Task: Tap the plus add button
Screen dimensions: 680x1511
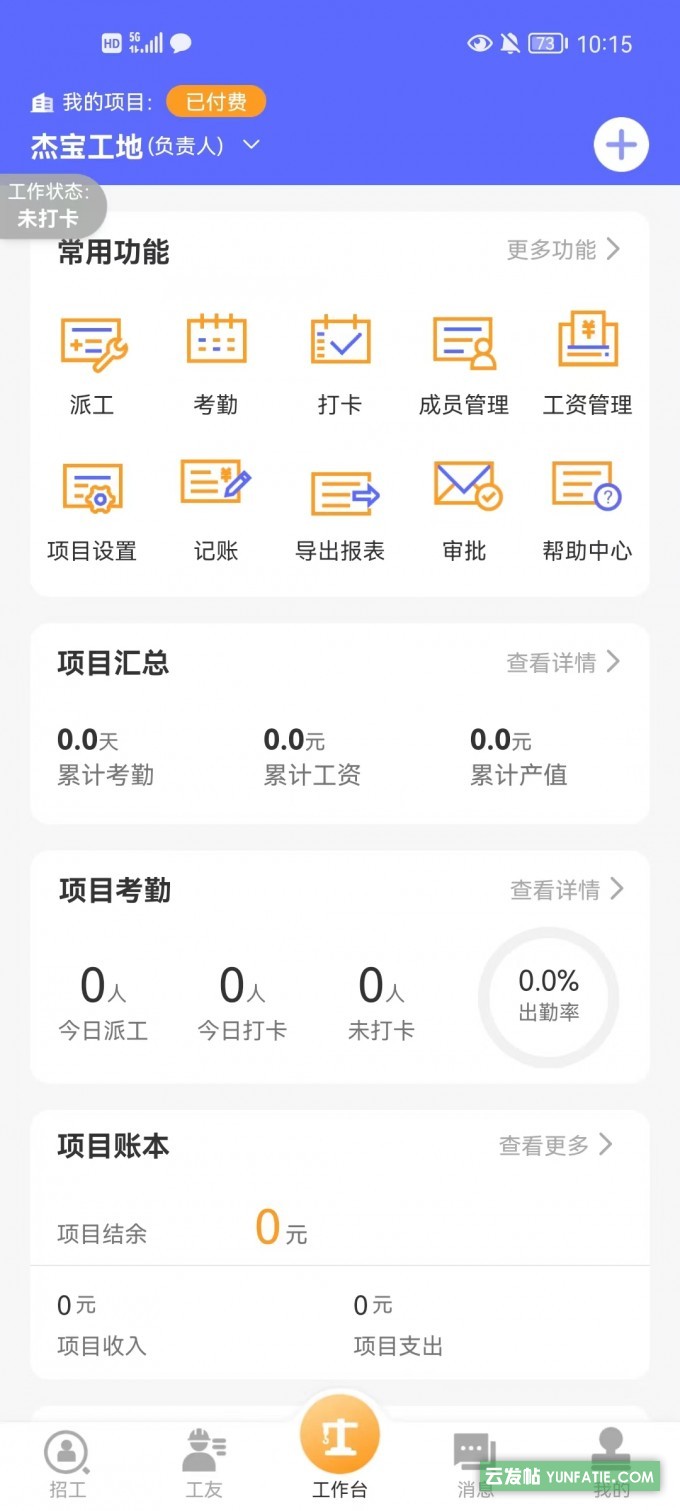Action: click(x=621, y=145)
